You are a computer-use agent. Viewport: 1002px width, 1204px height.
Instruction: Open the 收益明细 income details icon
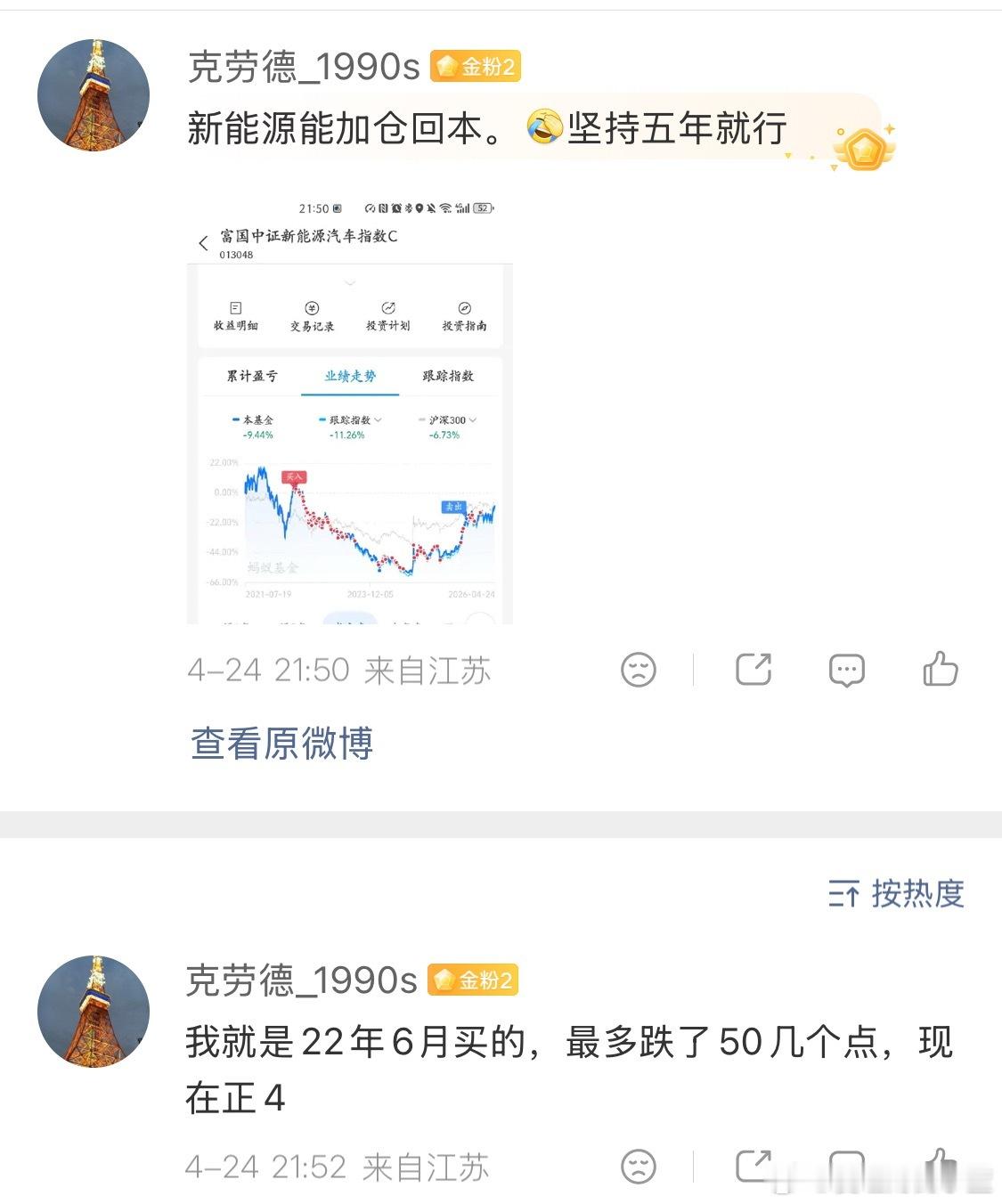click(x=236, y=313)
